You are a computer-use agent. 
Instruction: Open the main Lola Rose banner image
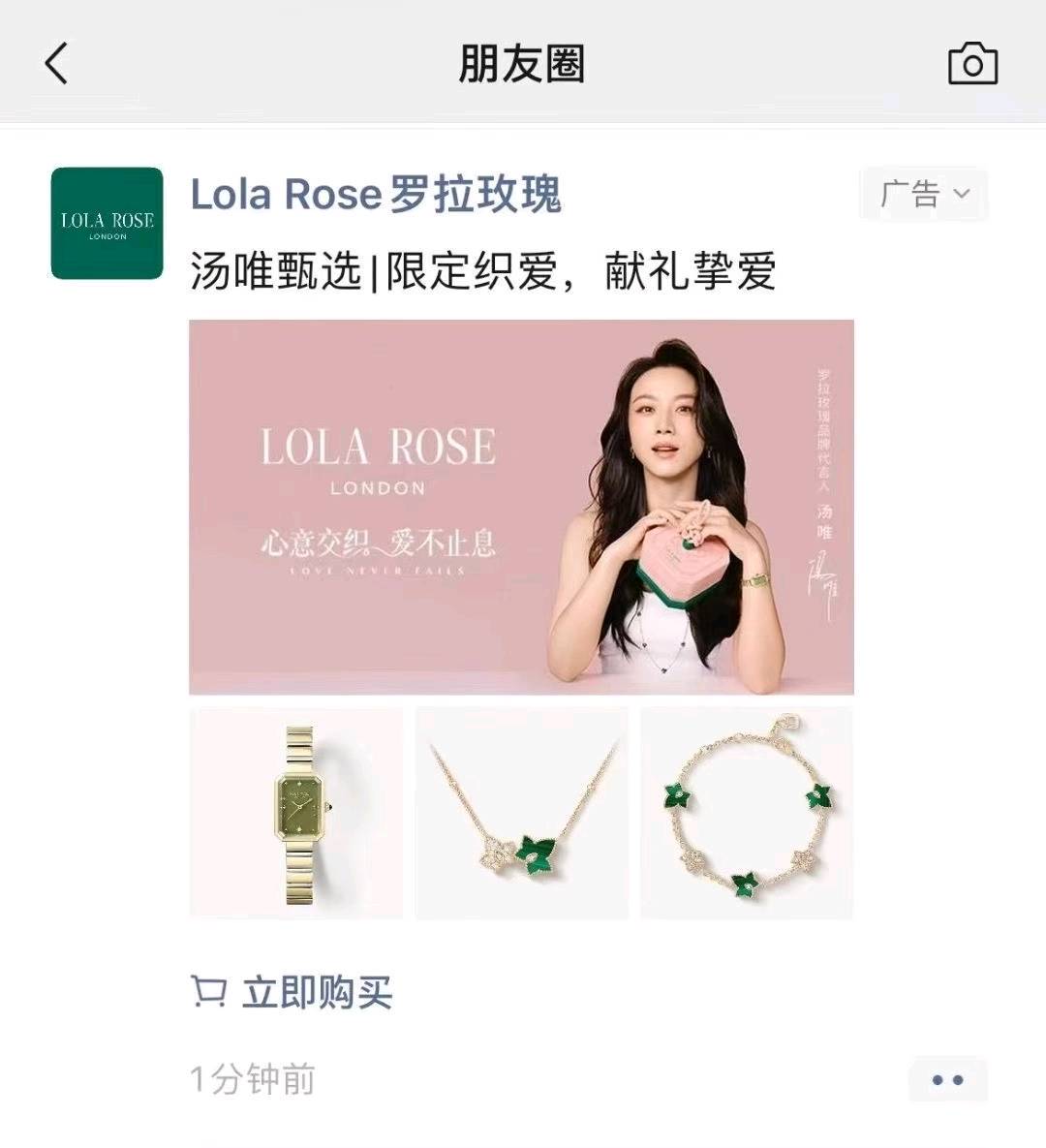[x=521, y=507]
